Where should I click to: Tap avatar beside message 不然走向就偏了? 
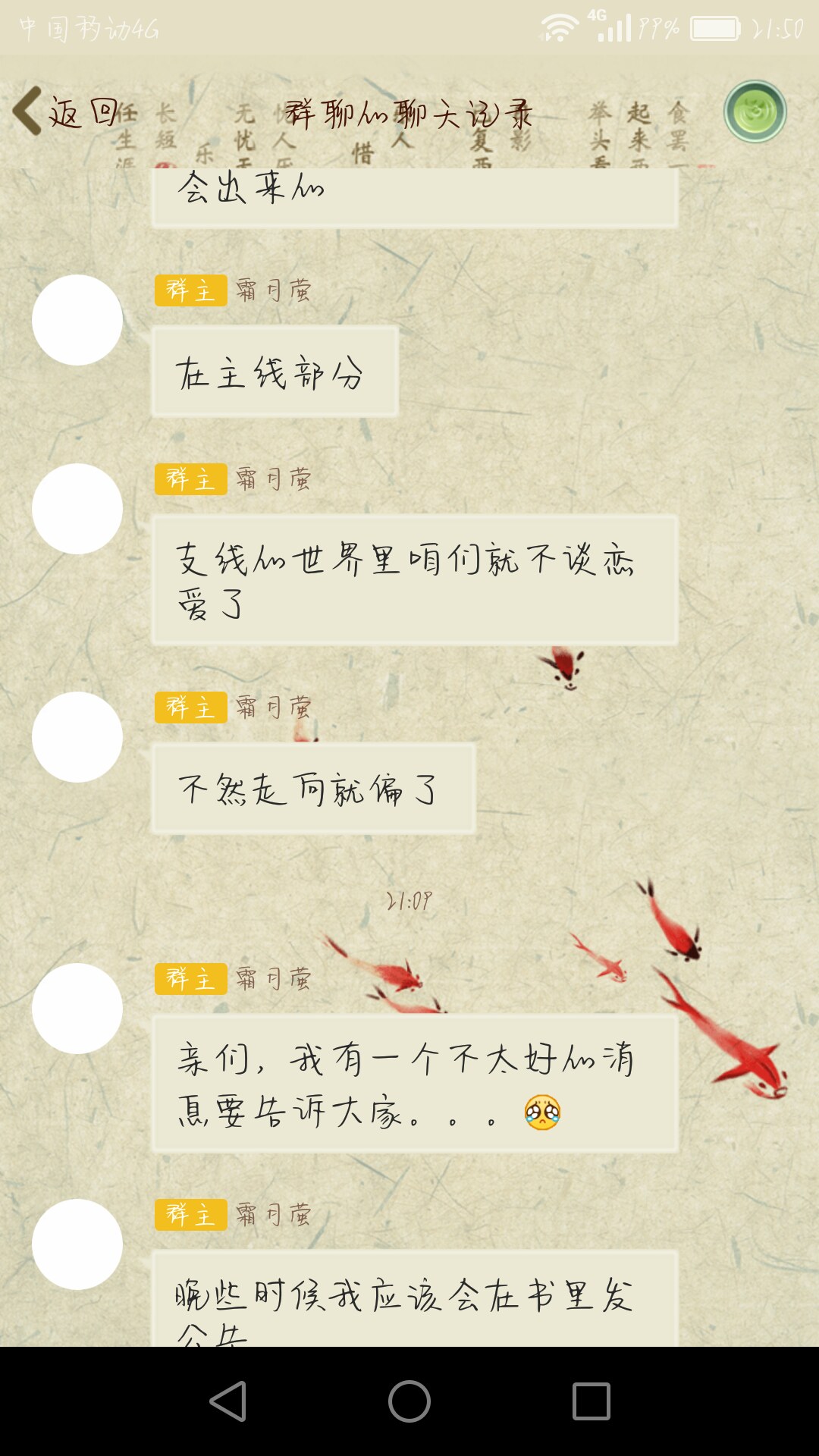(x=77, y=737)
